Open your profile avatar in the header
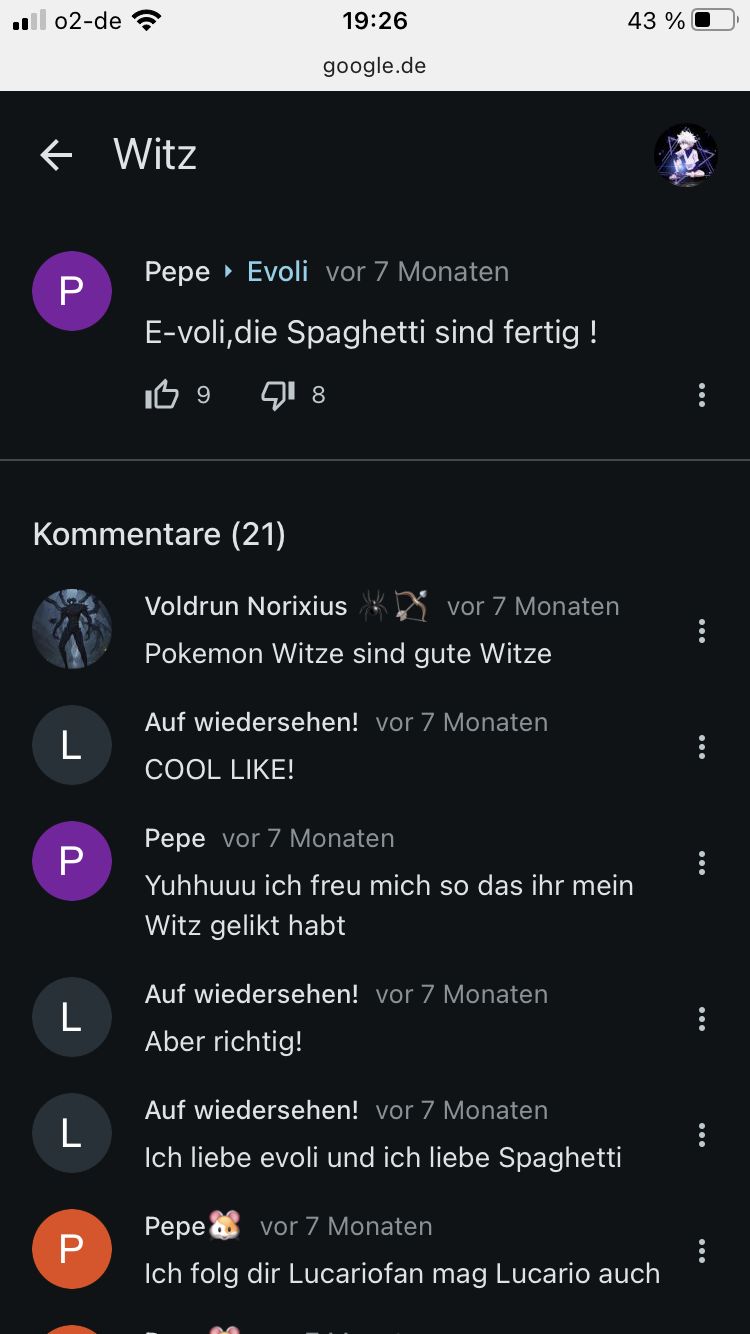Viewport: 750px width, 1334px height. [685, 155]
